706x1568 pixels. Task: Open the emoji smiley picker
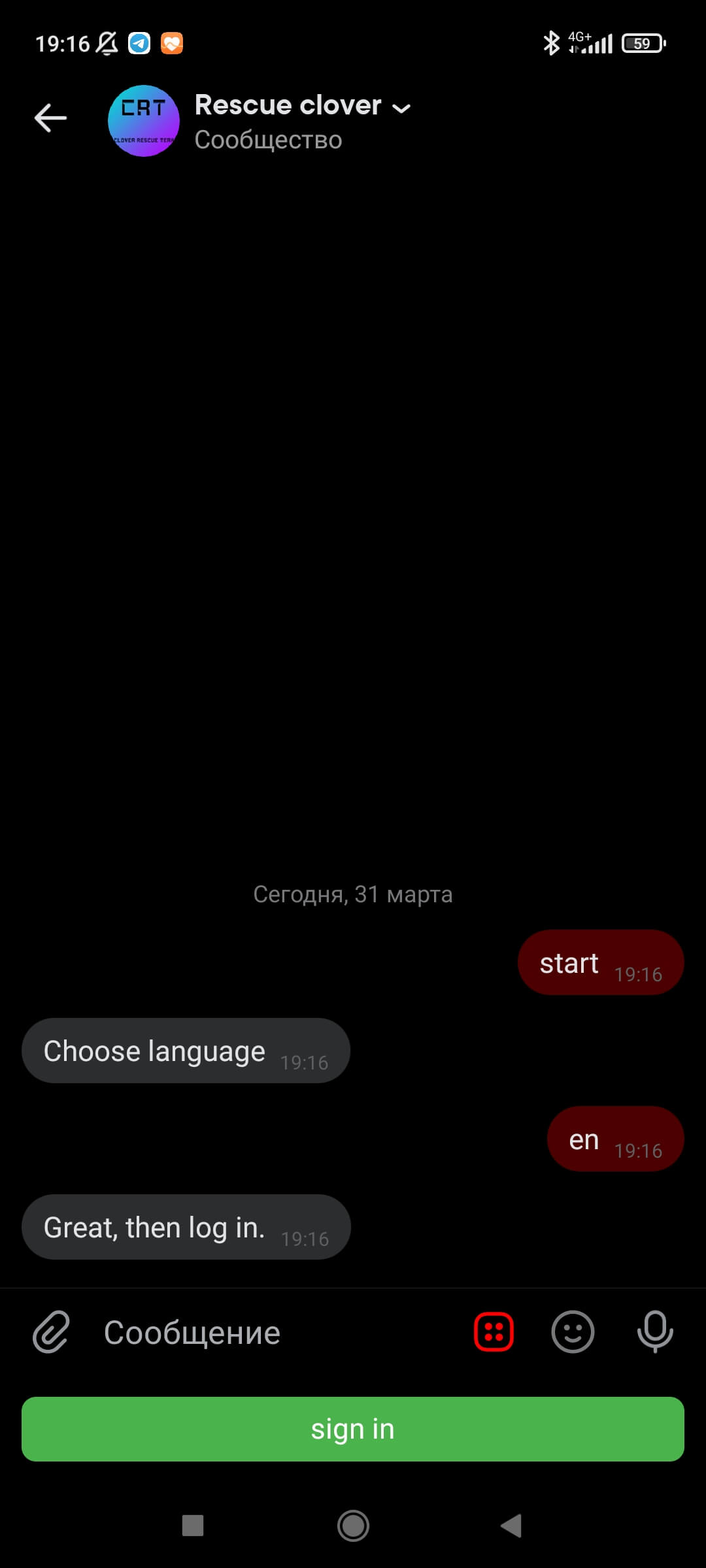tap(573, 1331)
